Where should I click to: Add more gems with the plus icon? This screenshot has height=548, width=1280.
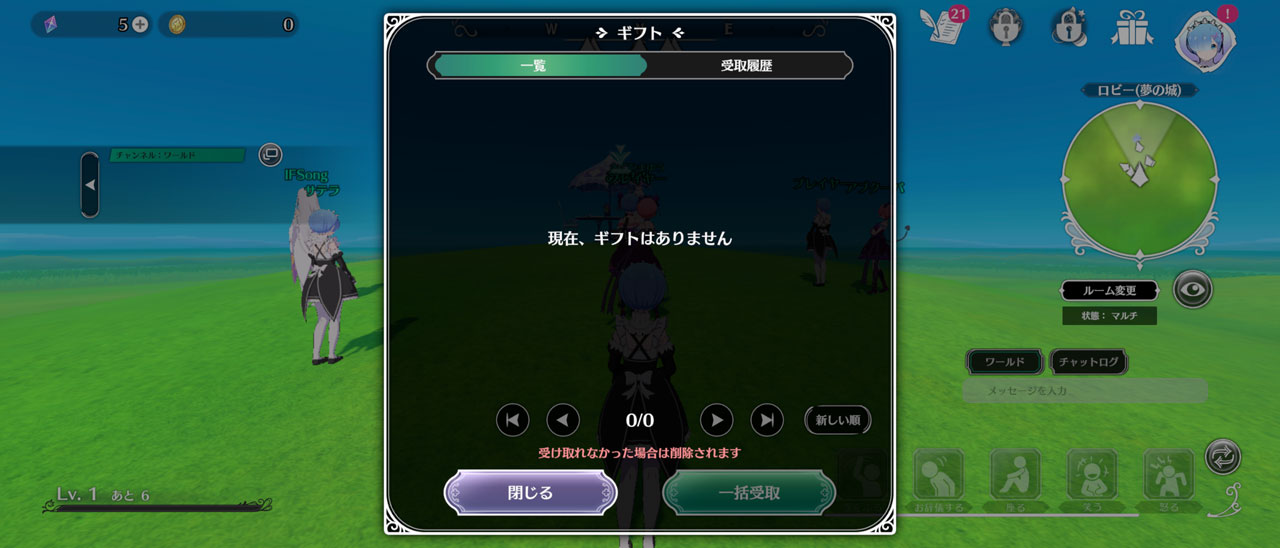point(140,25)
